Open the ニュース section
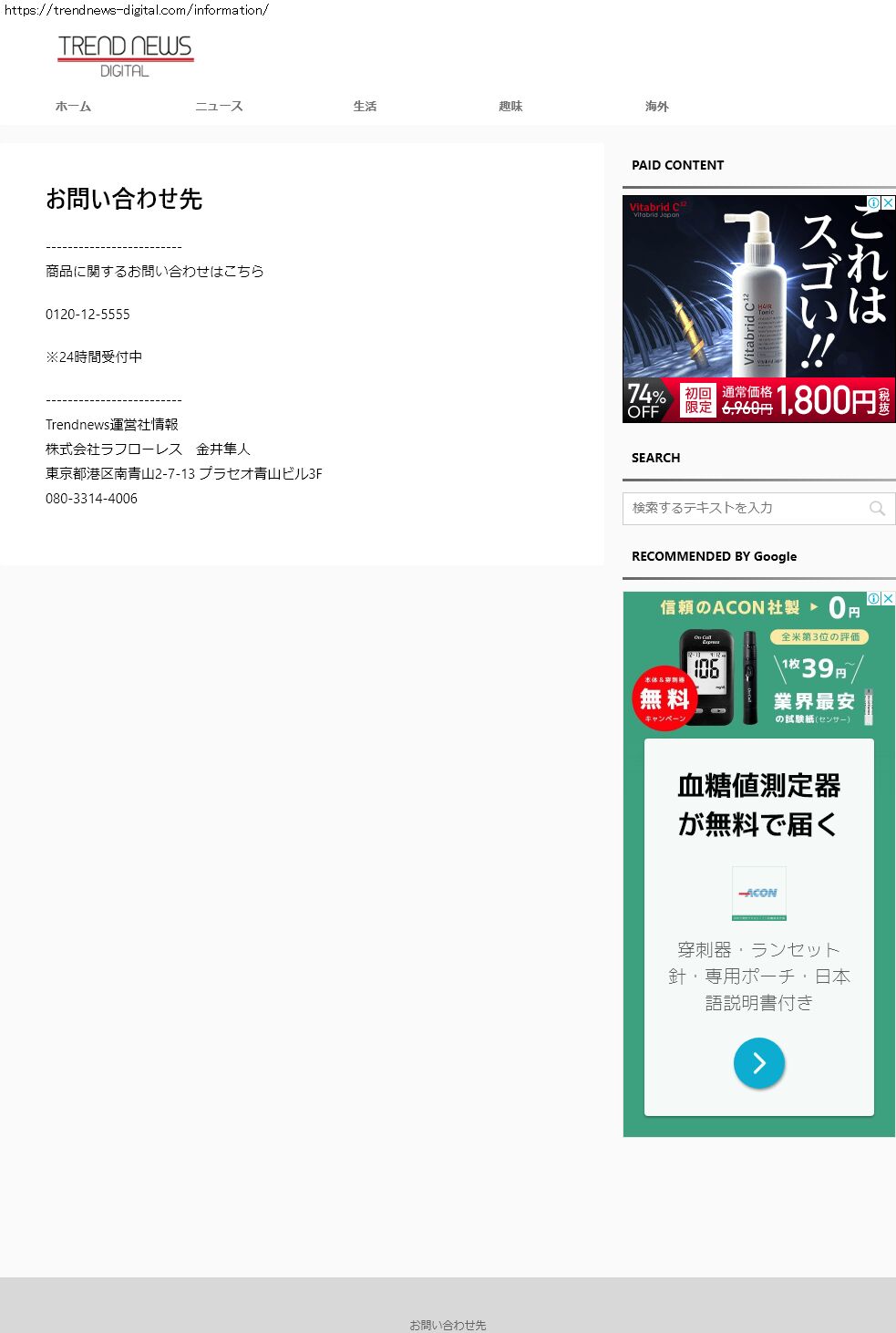 point(219,107)
